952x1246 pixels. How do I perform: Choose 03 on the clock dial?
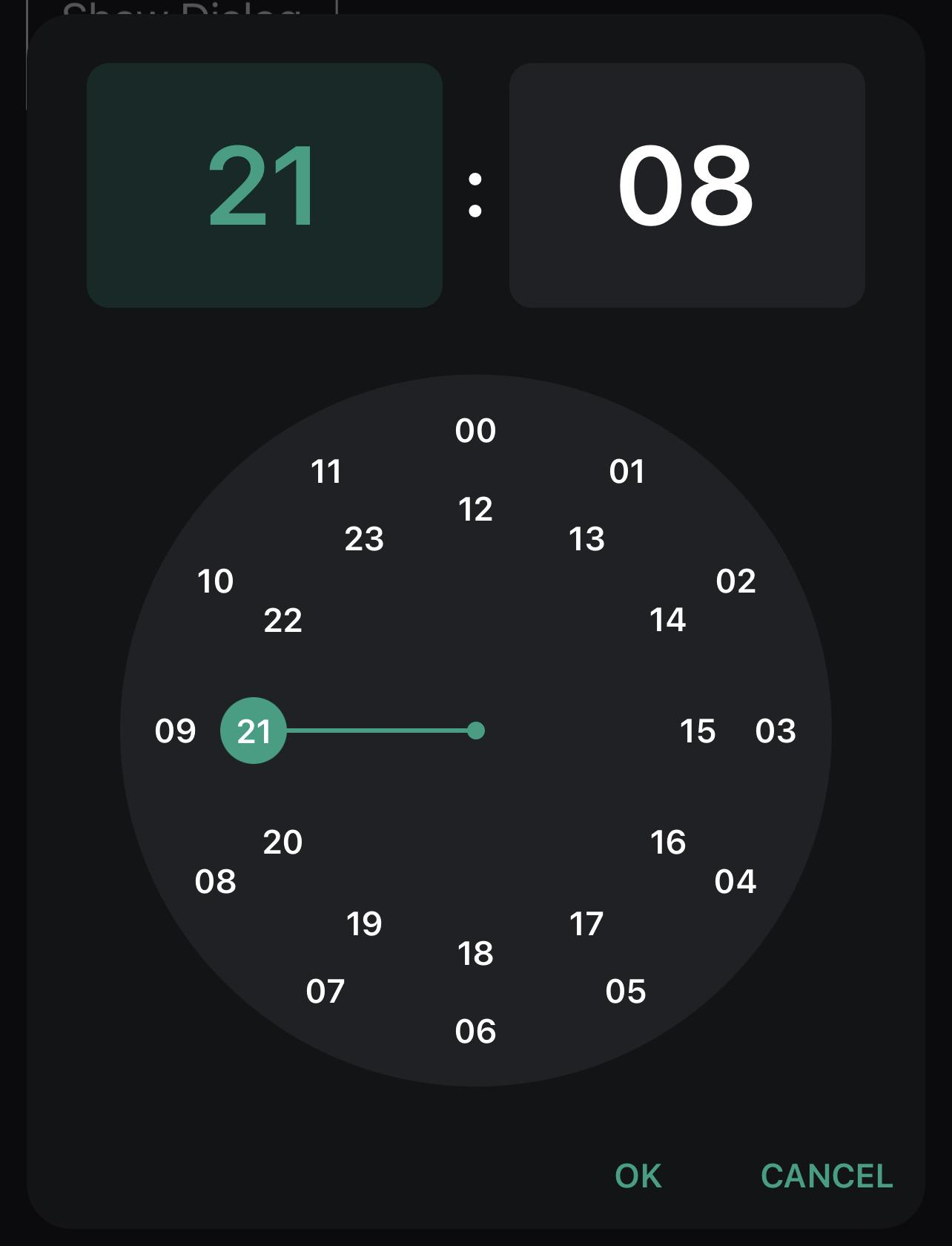coord(776,731)
